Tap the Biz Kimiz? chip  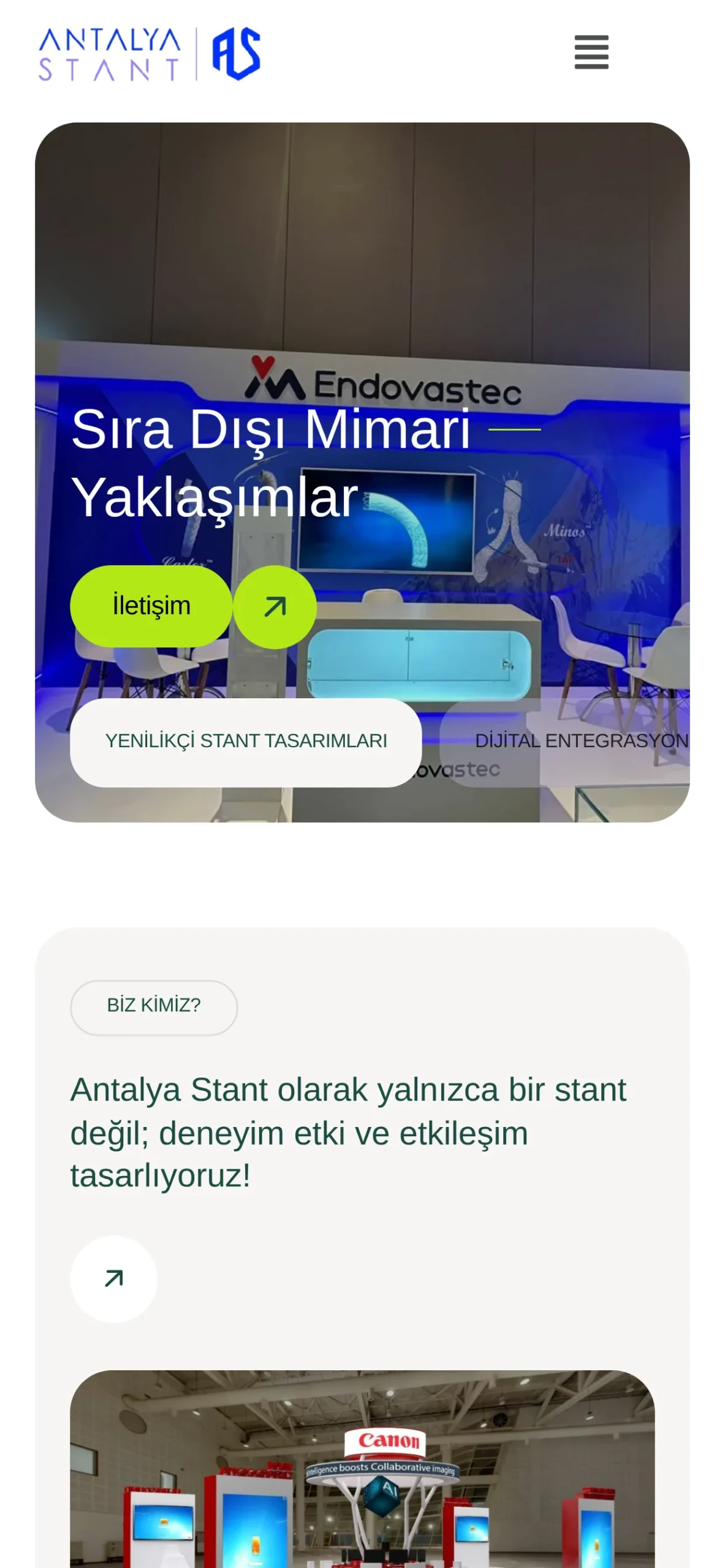[154, 1006]
